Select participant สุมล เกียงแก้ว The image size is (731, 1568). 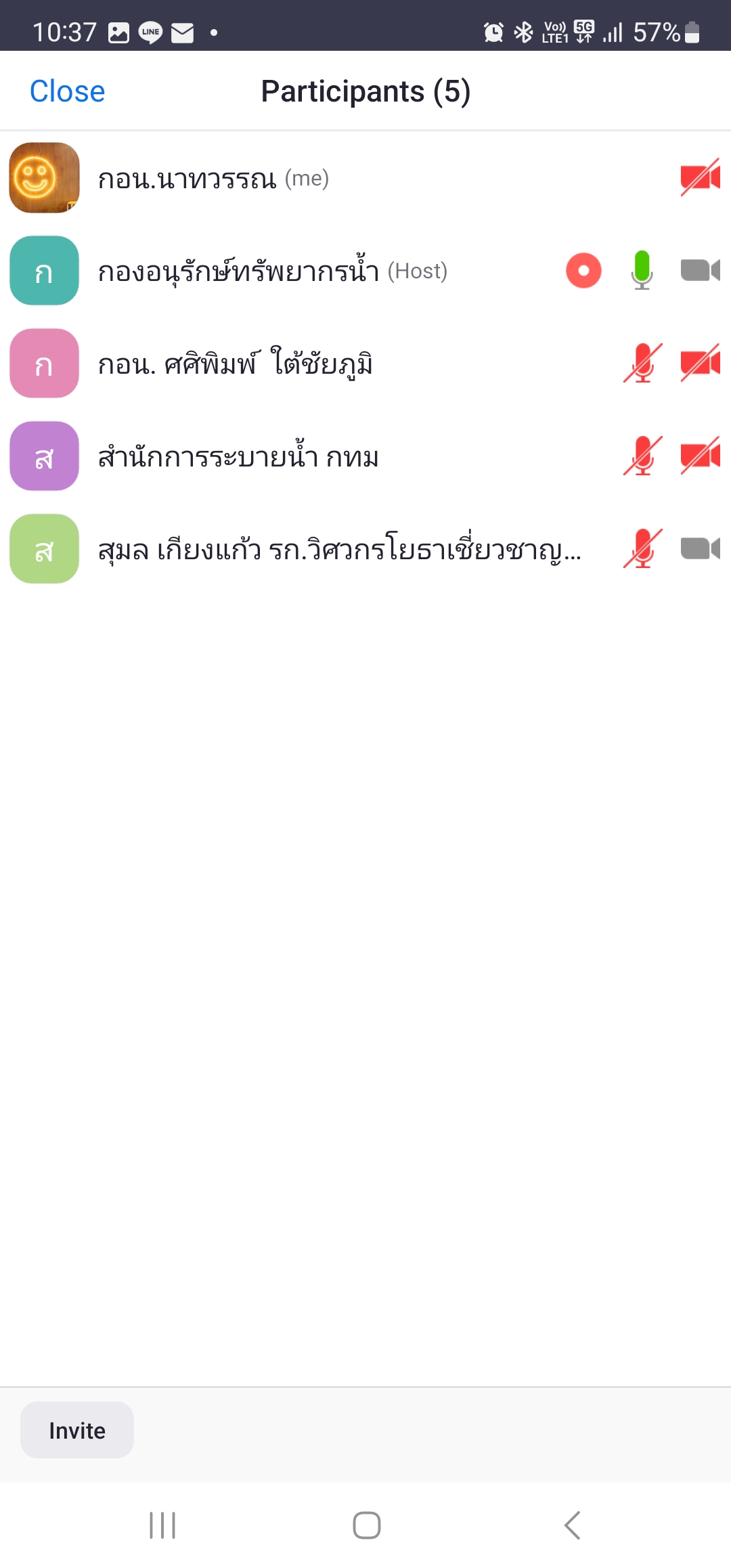338,550
